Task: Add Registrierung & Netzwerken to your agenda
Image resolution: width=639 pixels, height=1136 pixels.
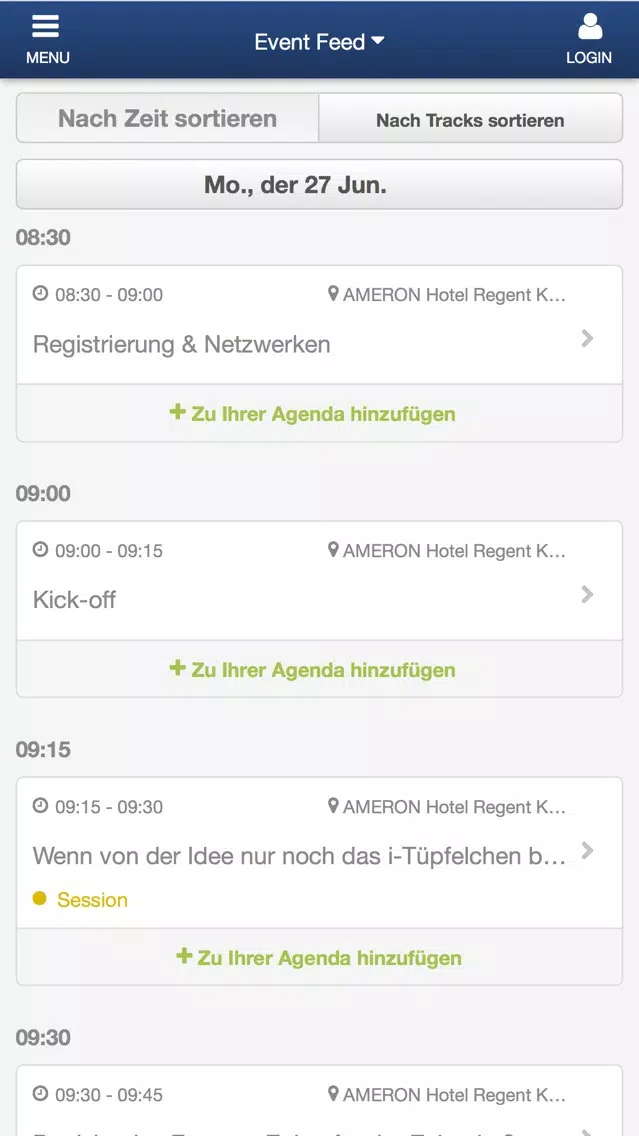Action: pos(319,414)
